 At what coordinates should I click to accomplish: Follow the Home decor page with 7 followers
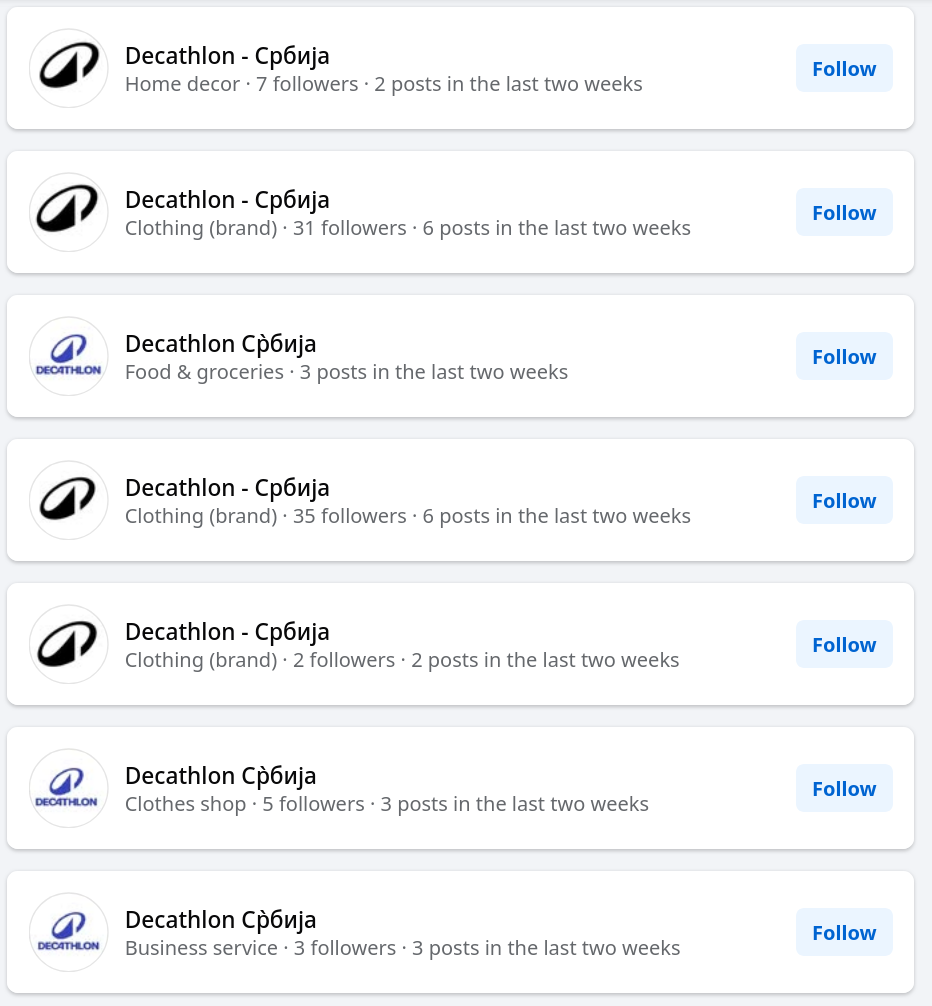click(843, 69)
